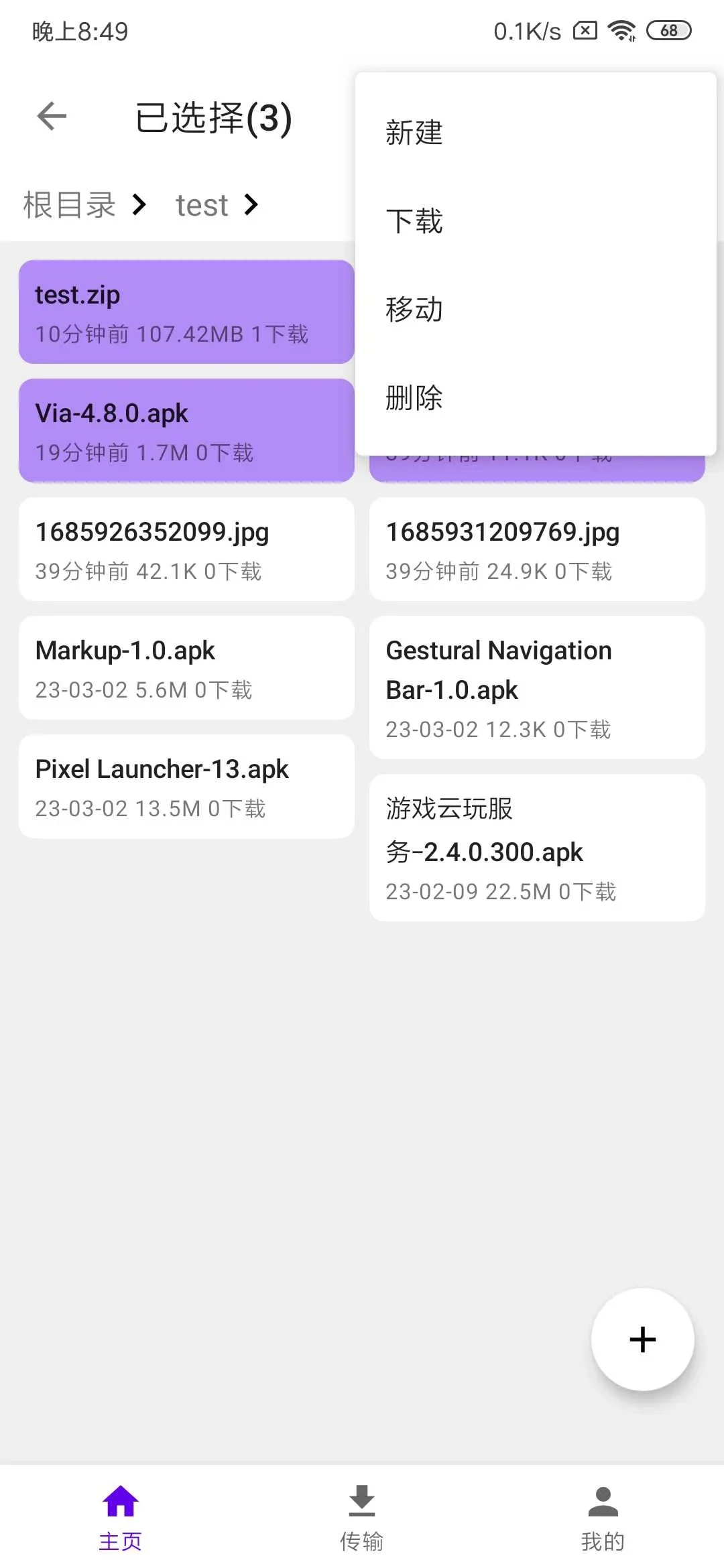Select the 1685931209769.jpg file
The height and width of the screenshot is (1568, 724).
[537, 549]
